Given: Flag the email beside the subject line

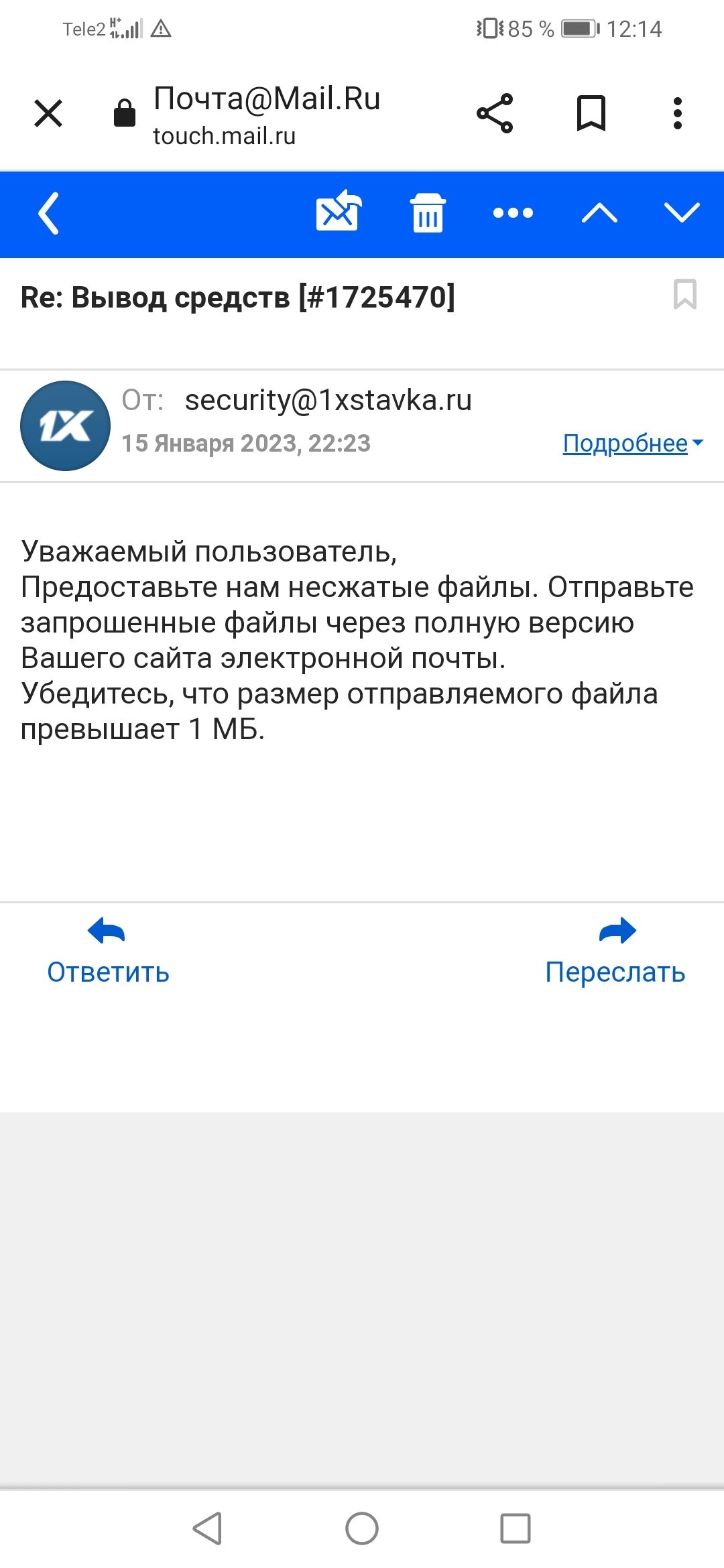Looking at the screenshot, I should point(685,294).
